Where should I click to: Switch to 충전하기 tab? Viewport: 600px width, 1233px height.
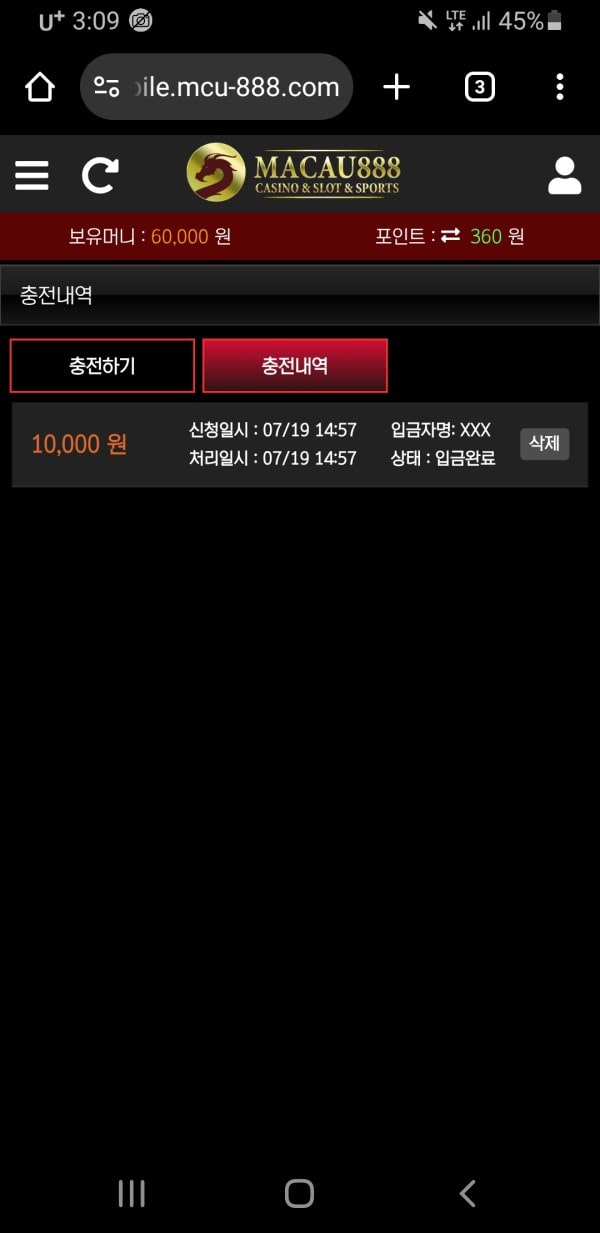pos(102,366)
